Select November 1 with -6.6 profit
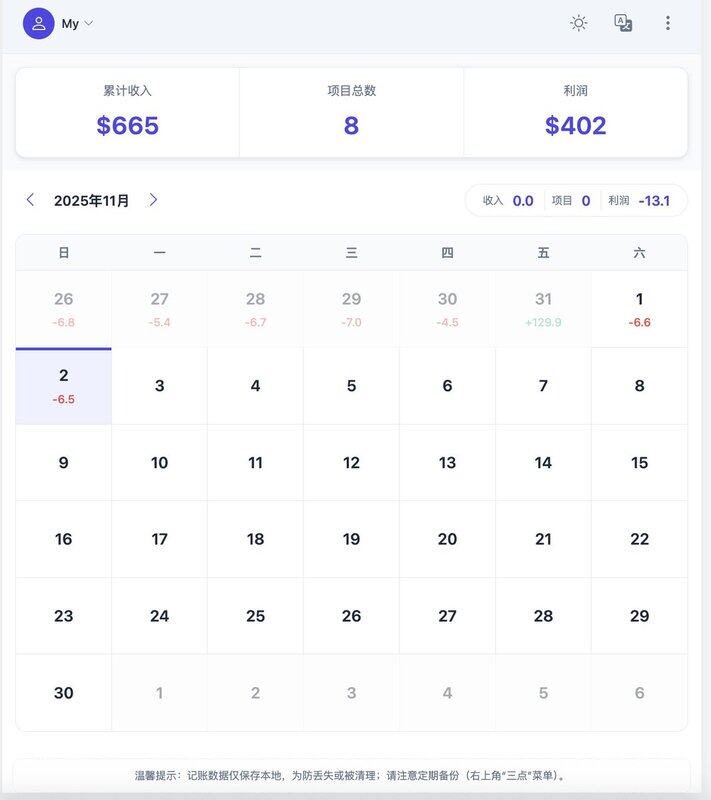 [x=639, y=309]
